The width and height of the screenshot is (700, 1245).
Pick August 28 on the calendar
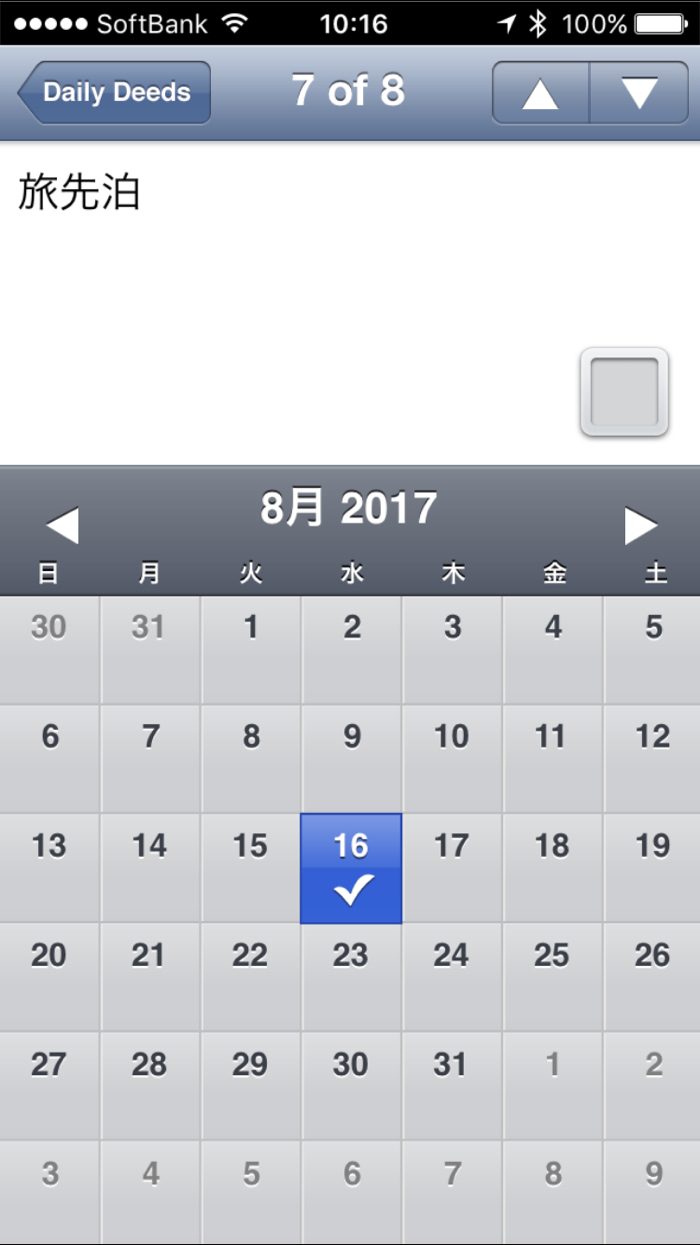150,1086
